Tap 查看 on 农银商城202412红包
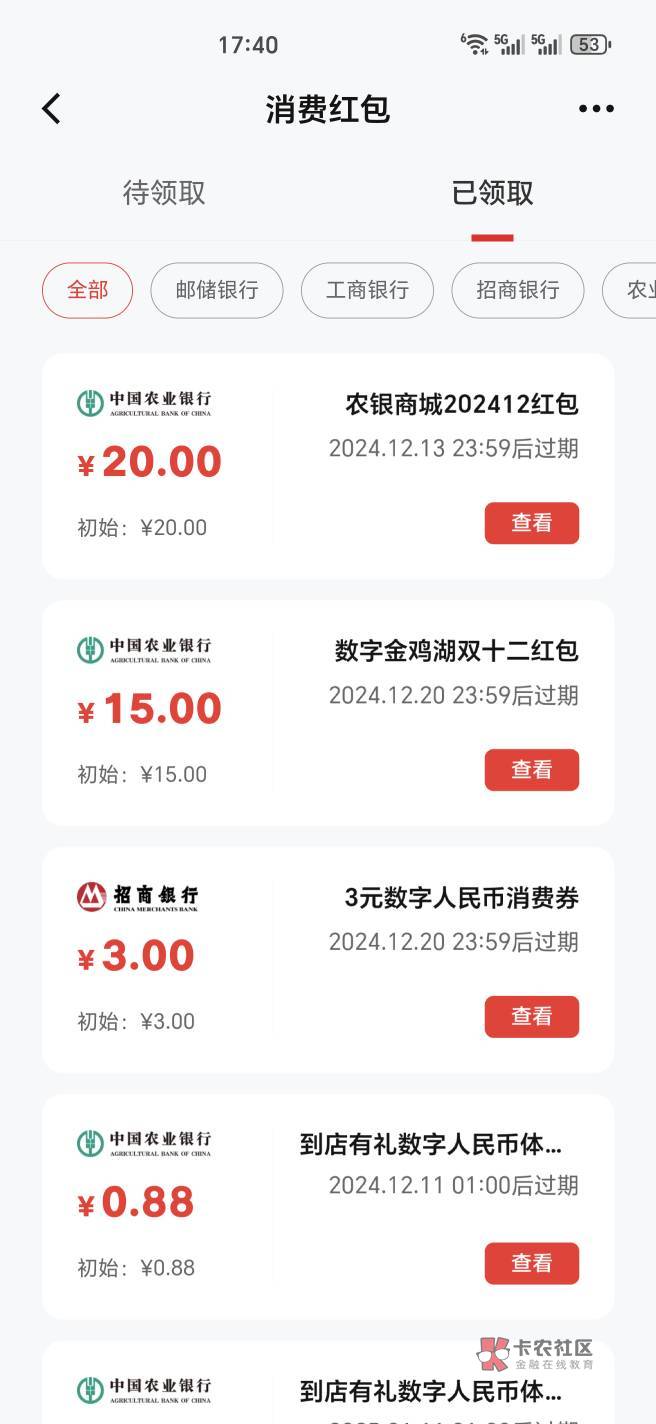 (531, 523)
